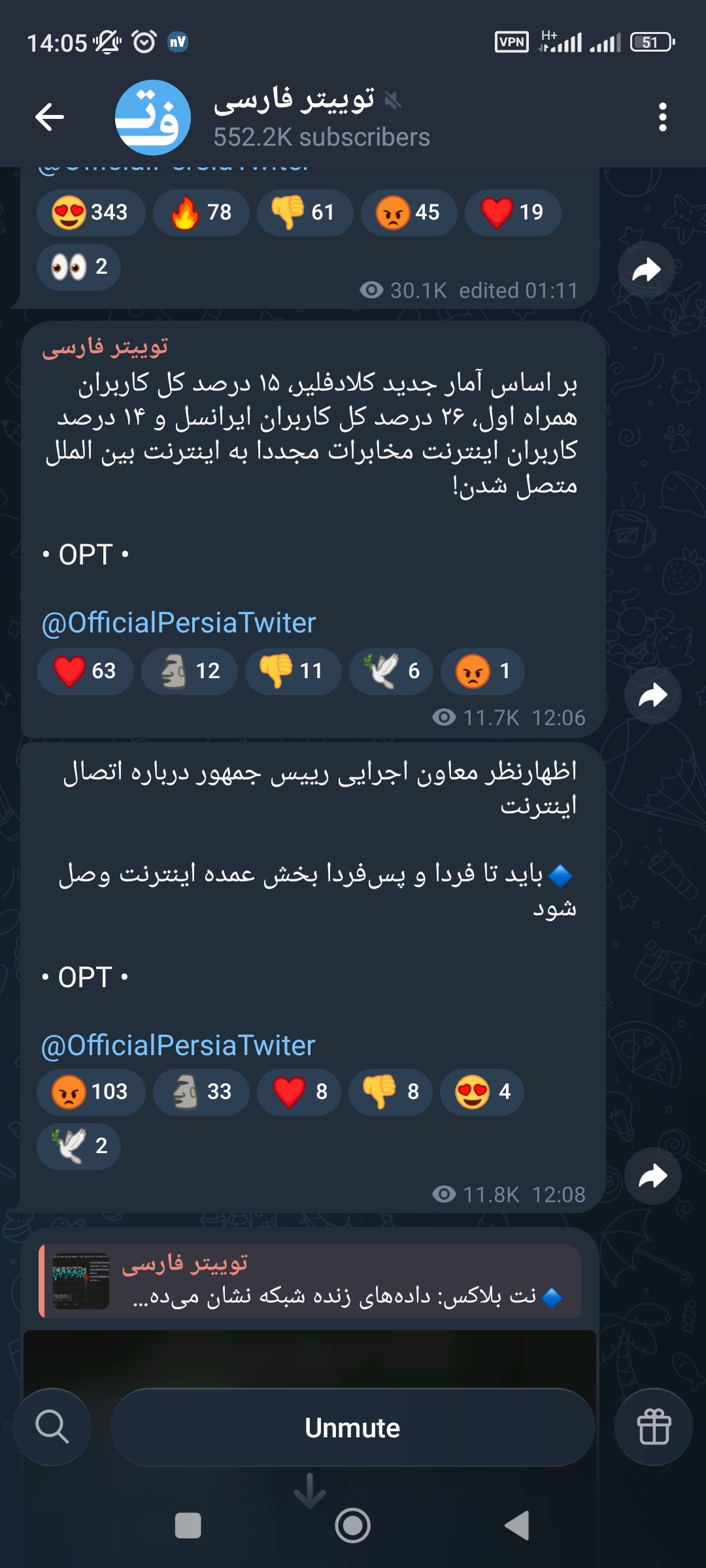706x1568 pixels.
Task: Forward the 12:06 Cloudflare statistics post
Action: point(652,695)
